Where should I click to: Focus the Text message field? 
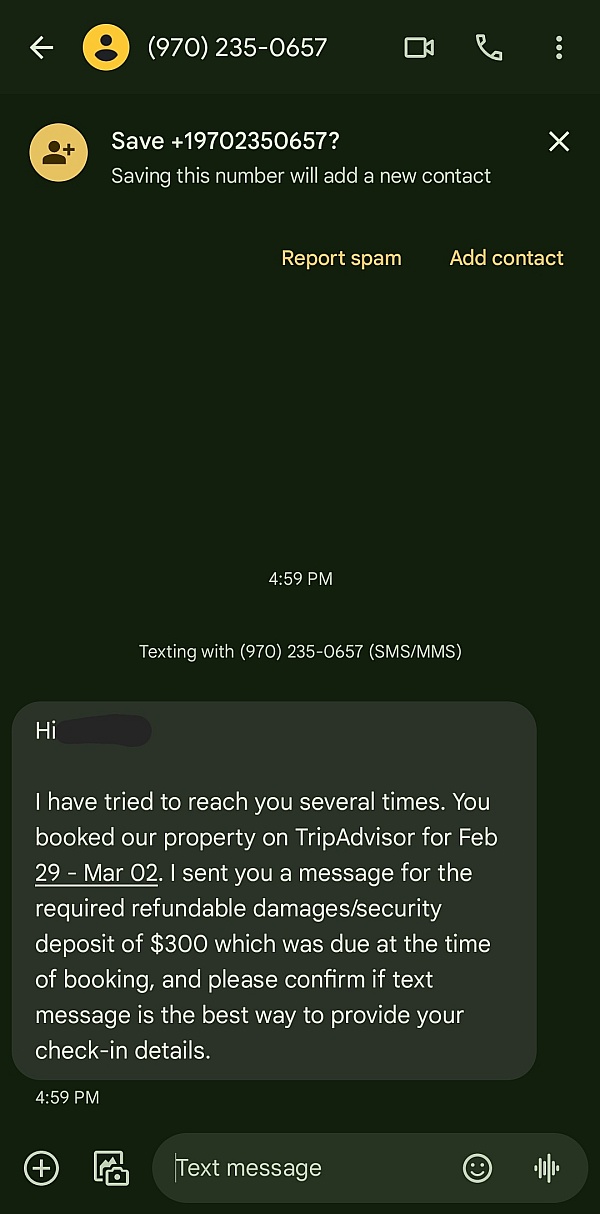click(x=305, y=1167)
